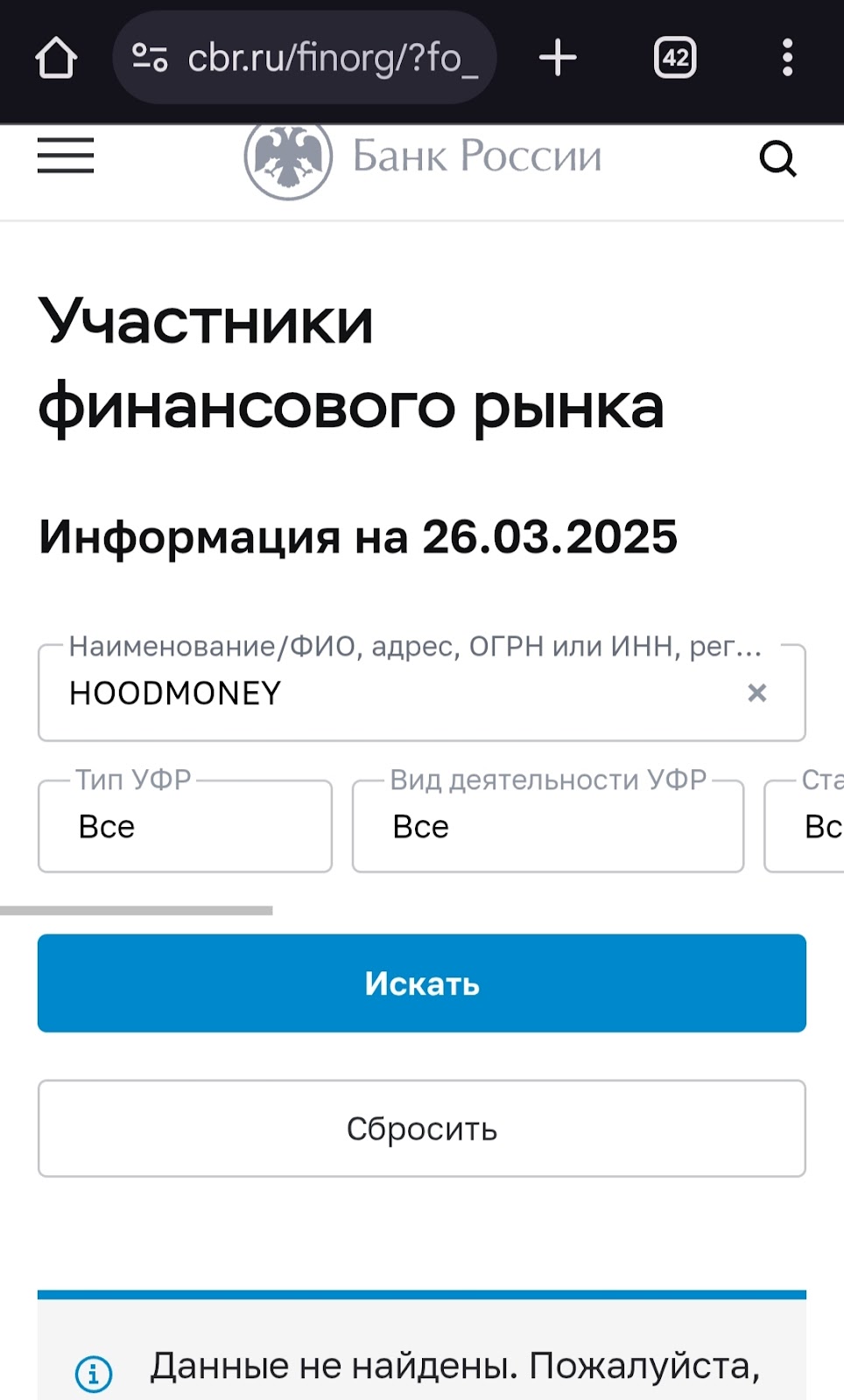The width and height of the screenshot is (844, 1400).
Task: Open the site hamburger menu
Action: (66, 157)
